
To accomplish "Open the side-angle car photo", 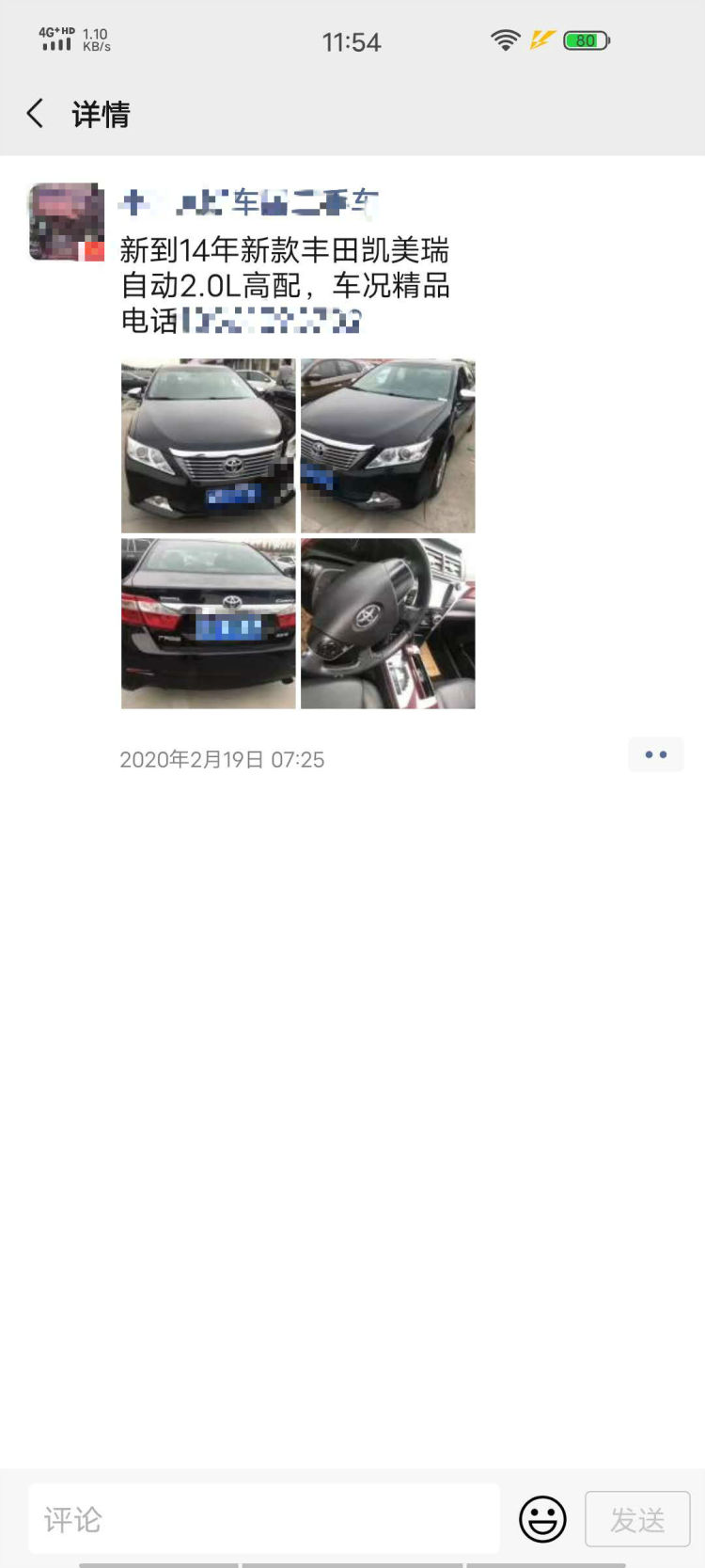I will click(x=388, y=446).
